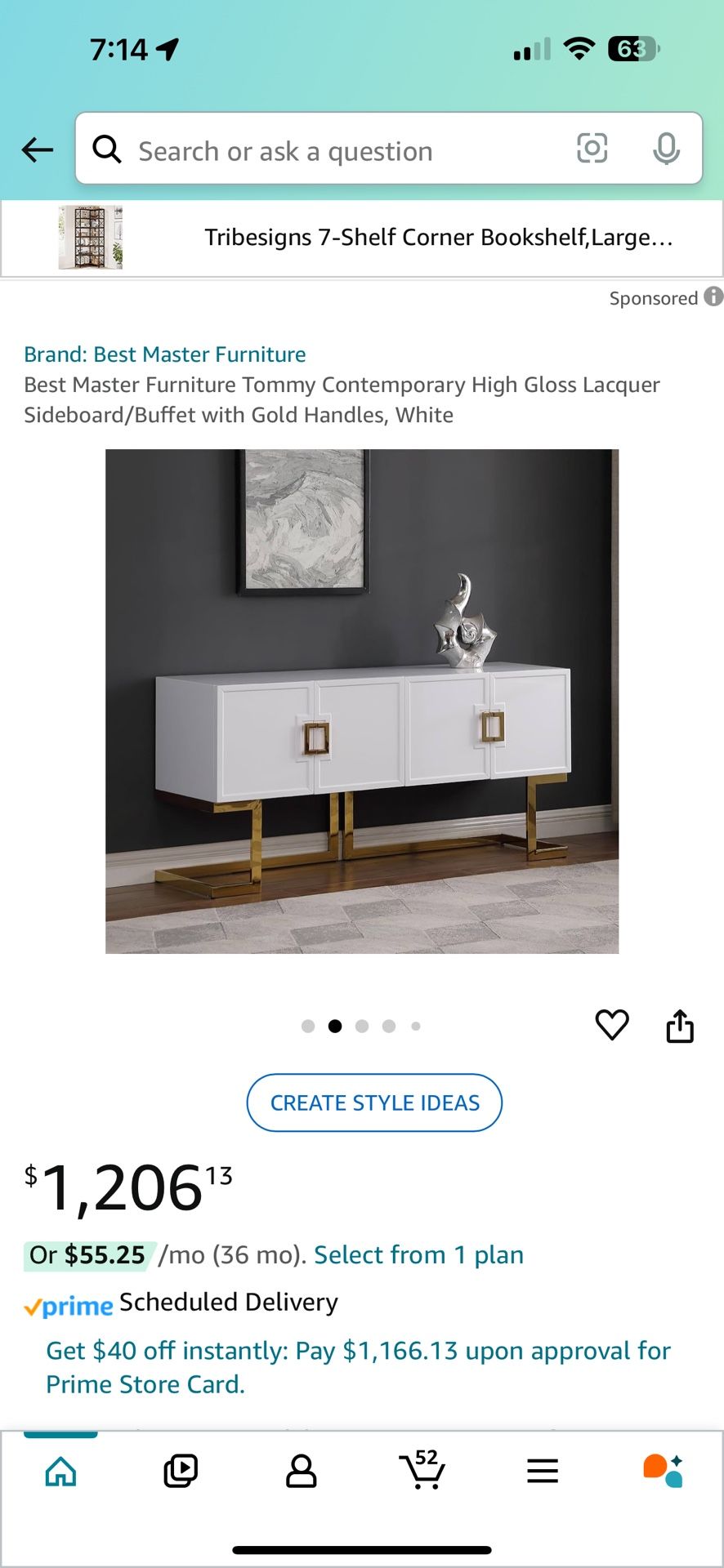Open the Rufus AI assistant icon
Screen dimensions: 724x1568
coord(664,1472)
